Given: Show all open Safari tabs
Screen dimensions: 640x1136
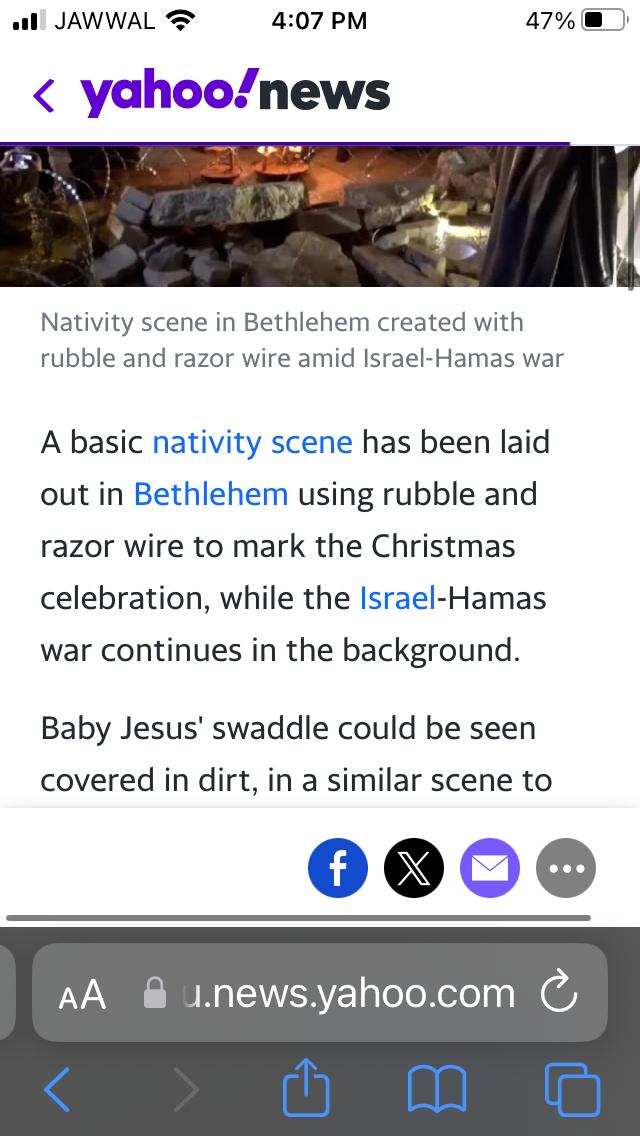Looking at the screenshot, I should pyautogui.click(x=572, y=1089).
